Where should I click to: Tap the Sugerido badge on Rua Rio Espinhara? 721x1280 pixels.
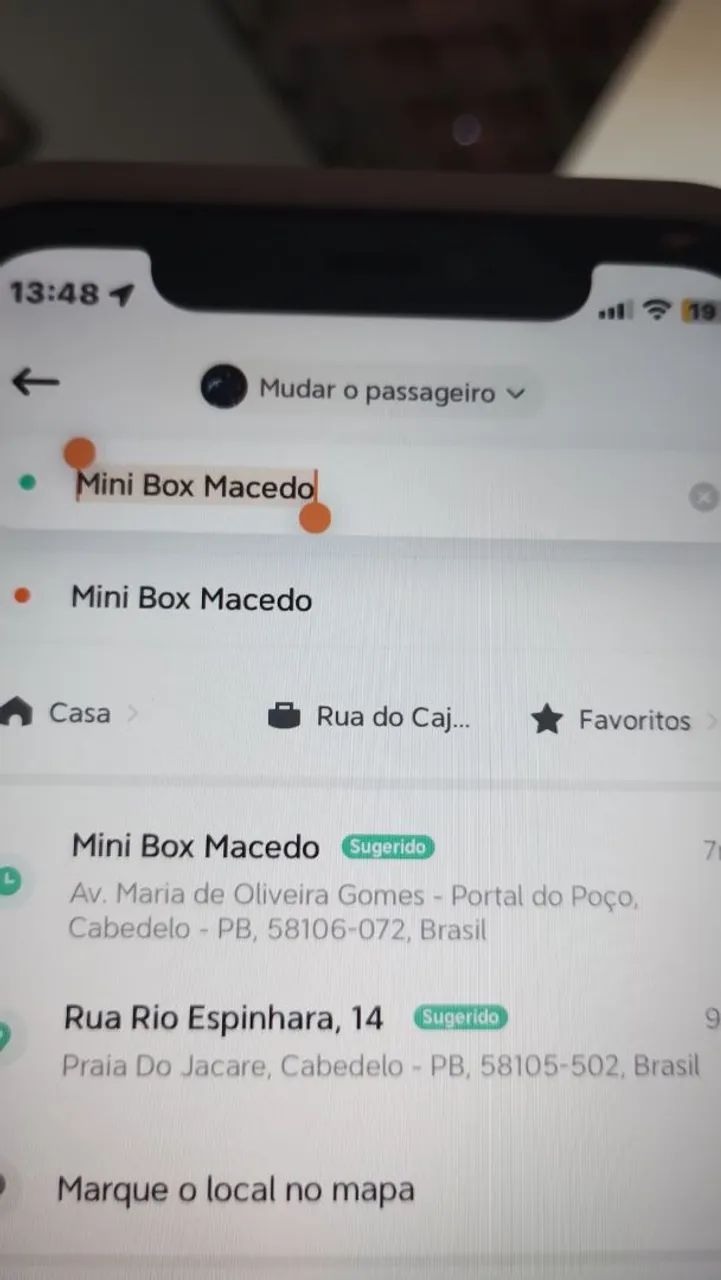pyautogui.click(x=461, y=1017)
